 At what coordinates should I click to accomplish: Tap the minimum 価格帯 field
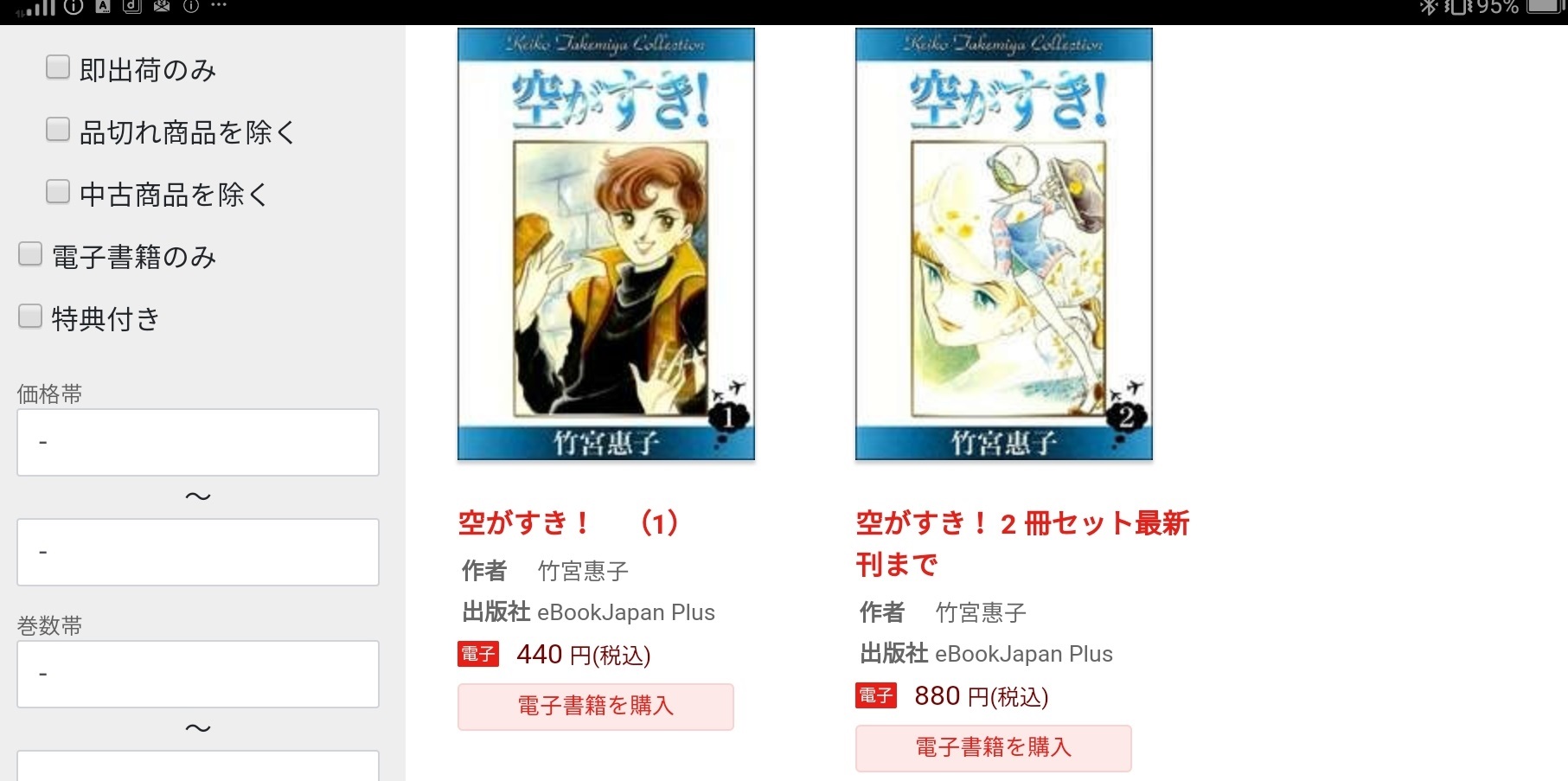pyautogui.click(x=198, y=442)
